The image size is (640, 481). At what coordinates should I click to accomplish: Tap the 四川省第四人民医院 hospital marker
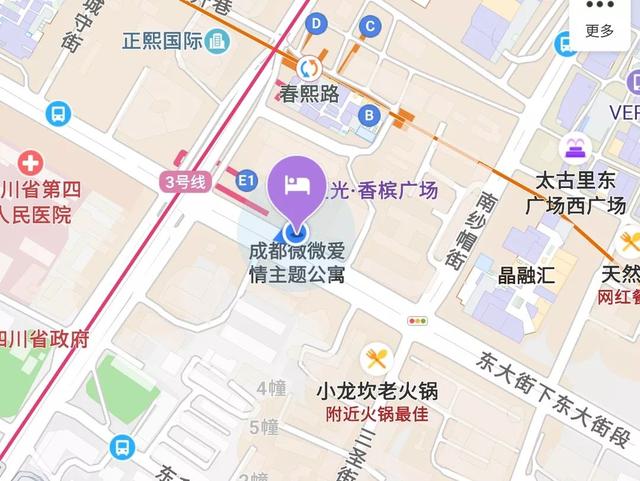click(32, 161)
